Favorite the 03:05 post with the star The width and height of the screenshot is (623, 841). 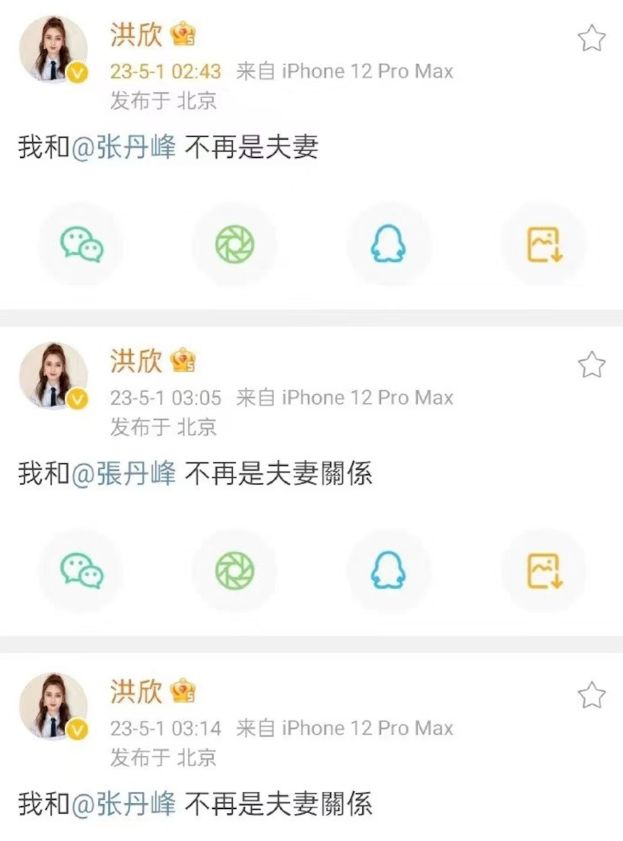tap(591, 365)
